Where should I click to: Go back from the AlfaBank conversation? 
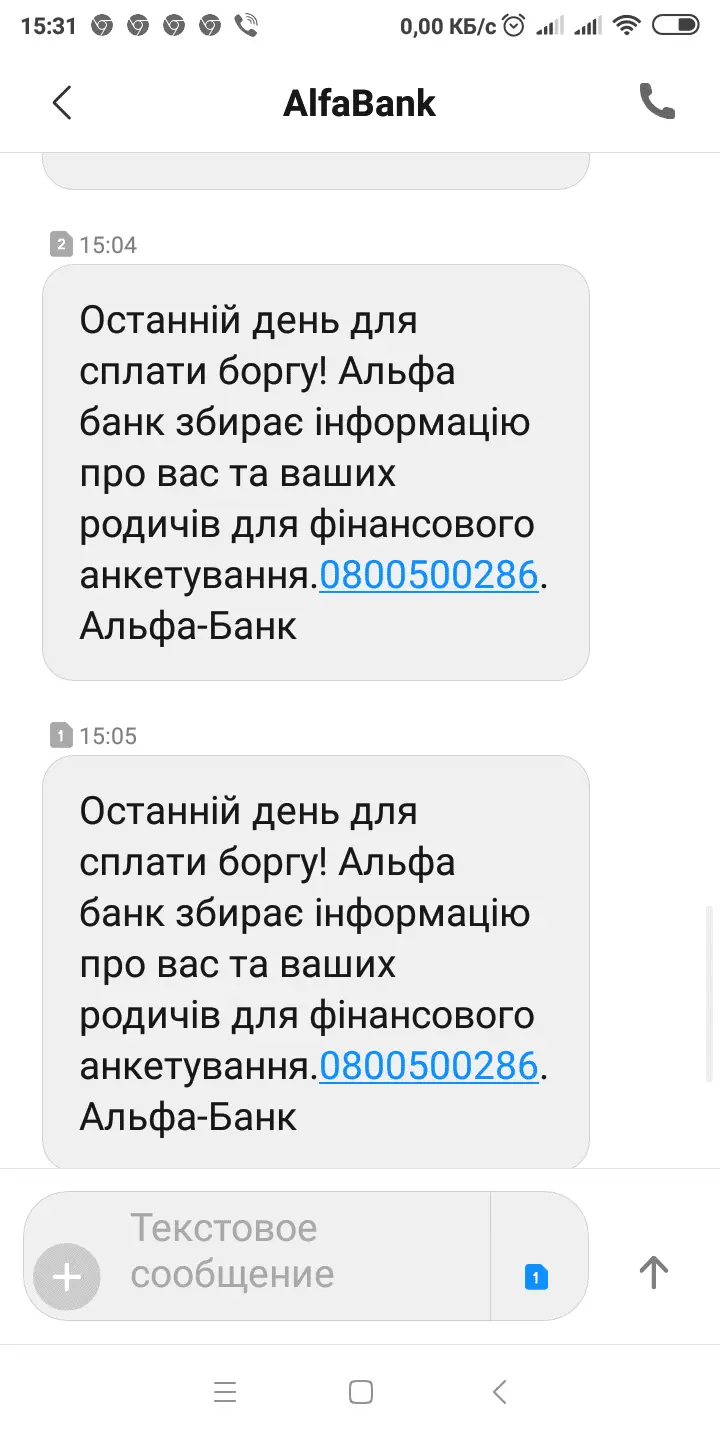tap(62, 103)
